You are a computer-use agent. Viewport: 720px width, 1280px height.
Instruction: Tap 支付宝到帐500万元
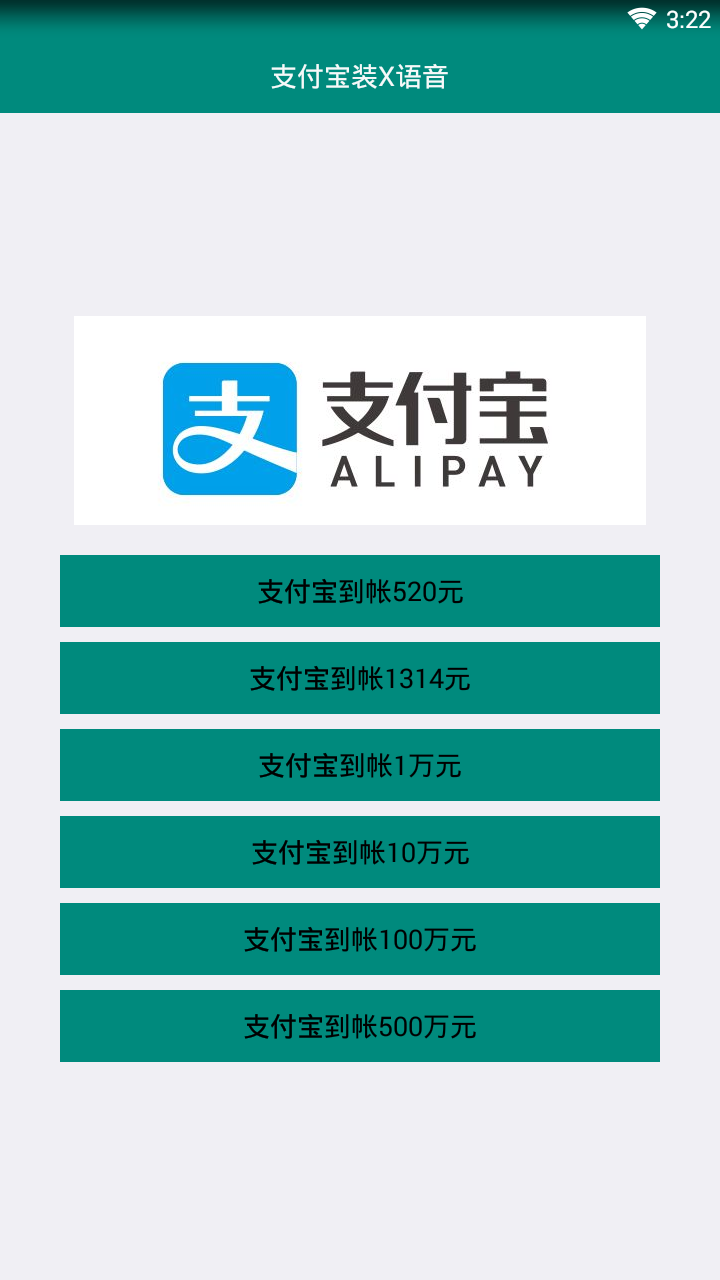[360, 1026]
